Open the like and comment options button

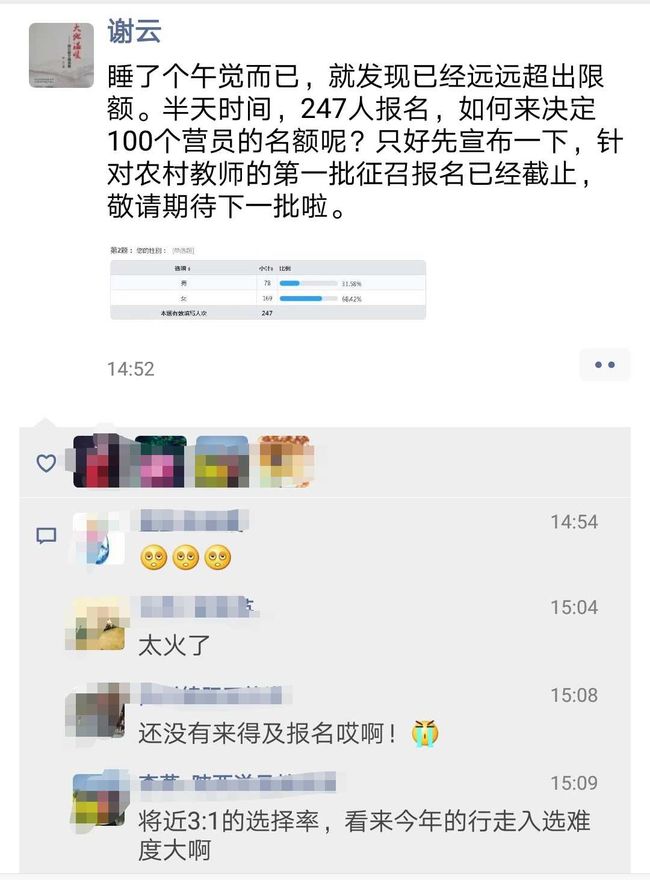tap(604, 365)
